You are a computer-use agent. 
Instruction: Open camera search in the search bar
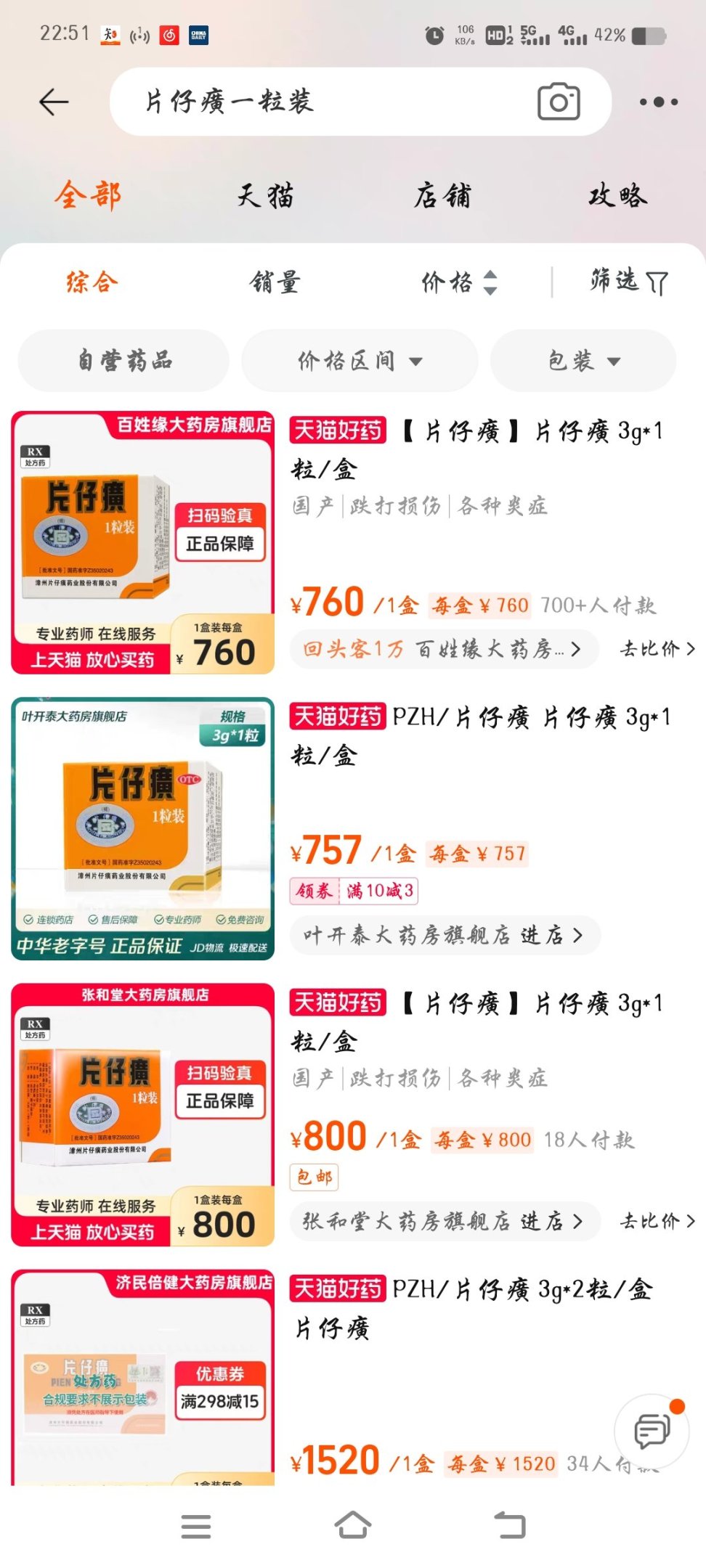pos(558,102)
